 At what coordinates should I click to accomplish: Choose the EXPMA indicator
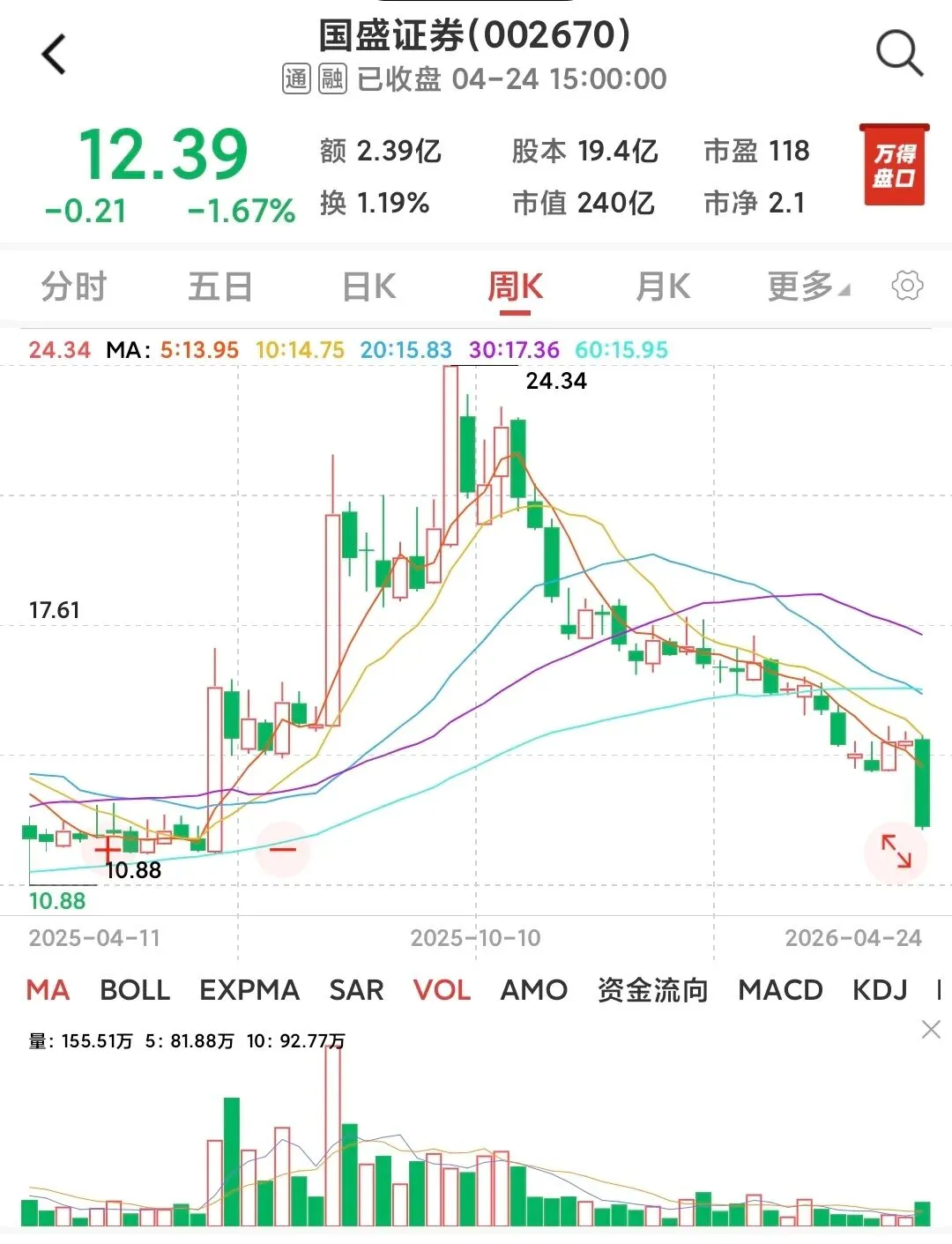pyautogui.click(x=249, y=990)
